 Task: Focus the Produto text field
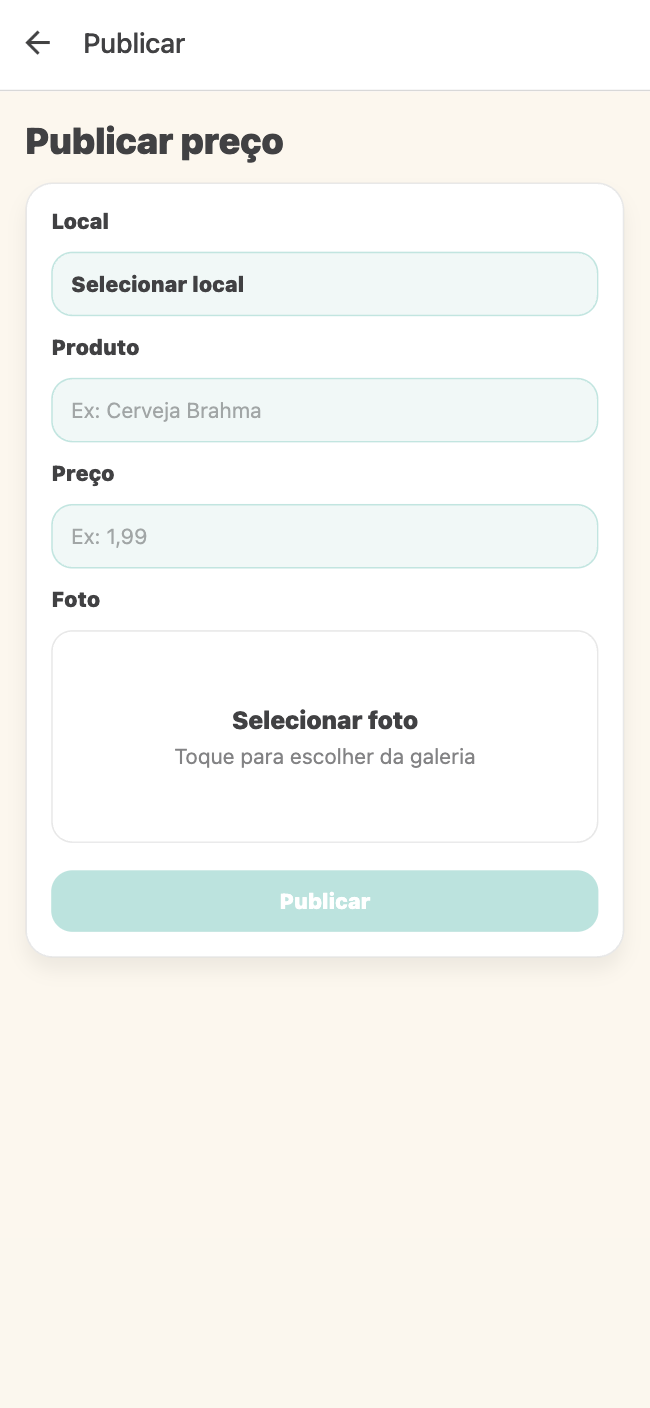(x=325, y=410)
